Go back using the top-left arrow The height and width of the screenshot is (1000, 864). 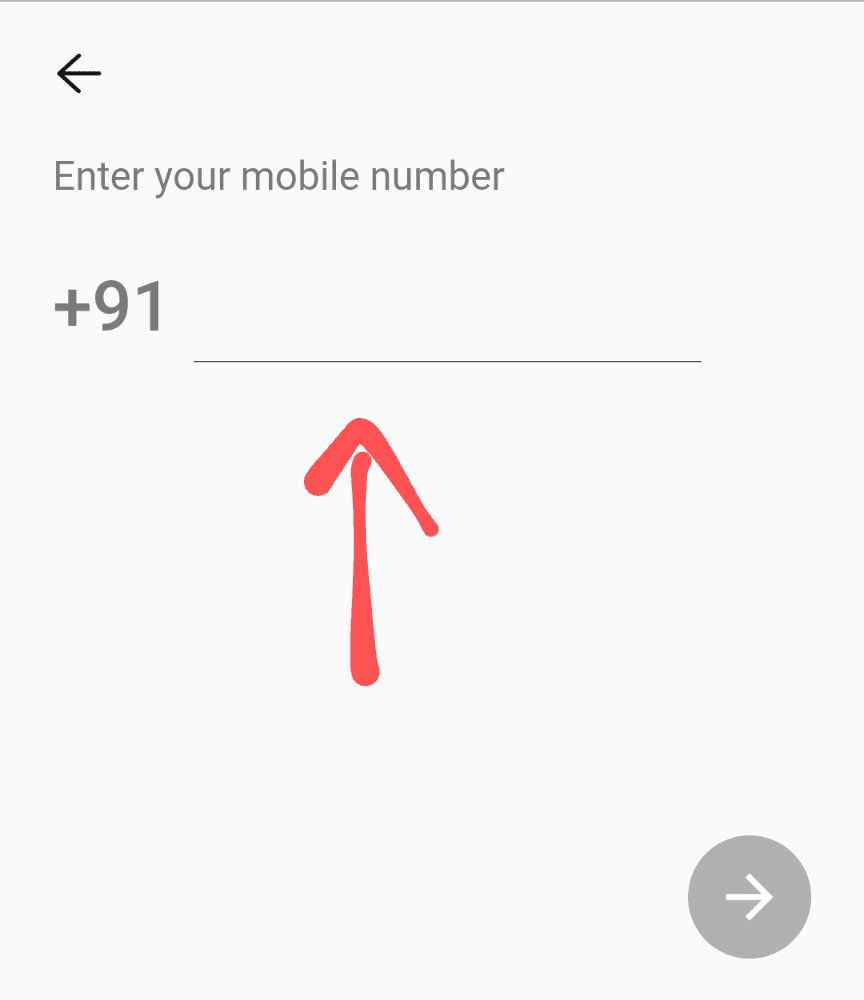pos(79,74)
